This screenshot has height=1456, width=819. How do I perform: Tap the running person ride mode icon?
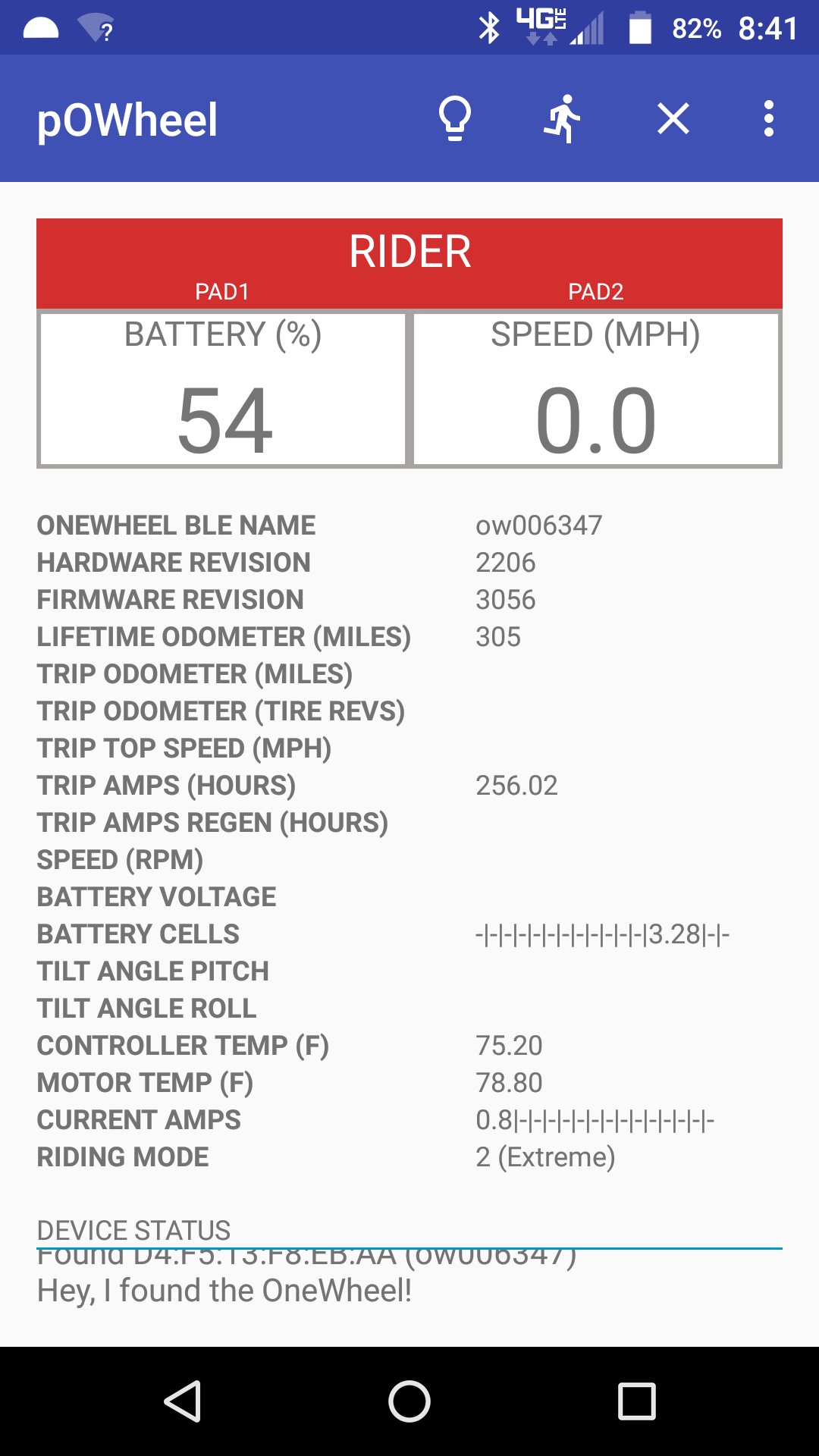pos(563,119)
